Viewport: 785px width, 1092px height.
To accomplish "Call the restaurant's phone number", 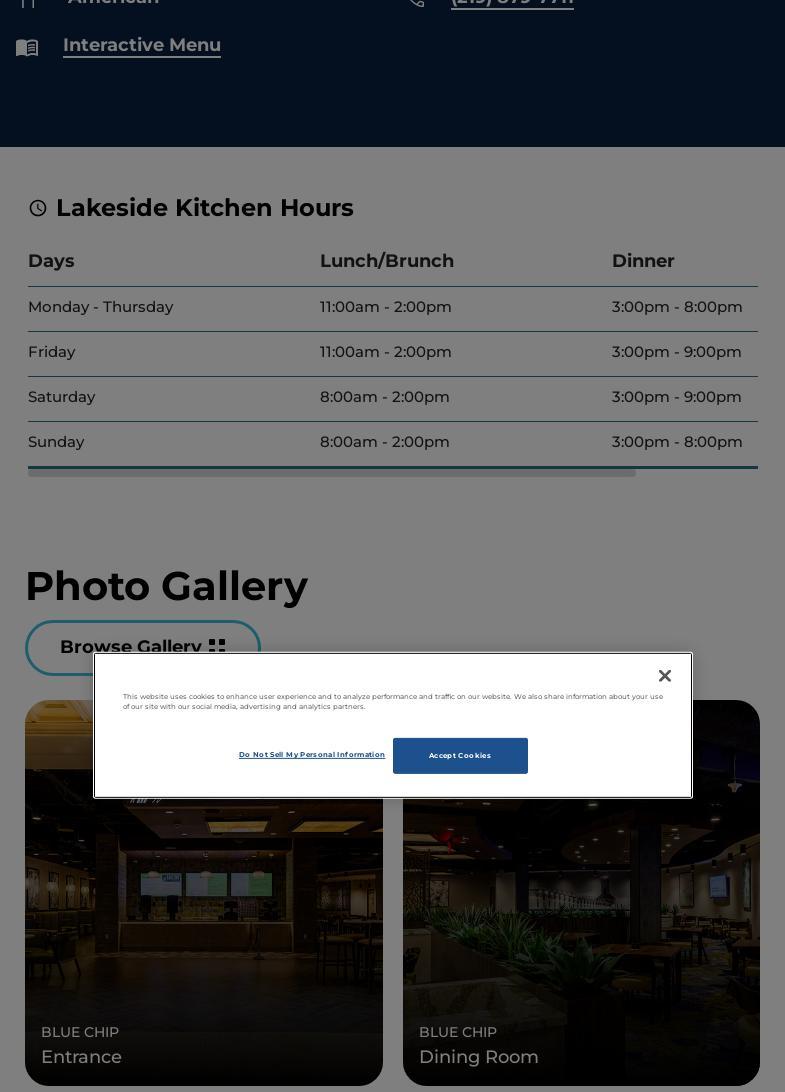I will (x=512, y=3).
